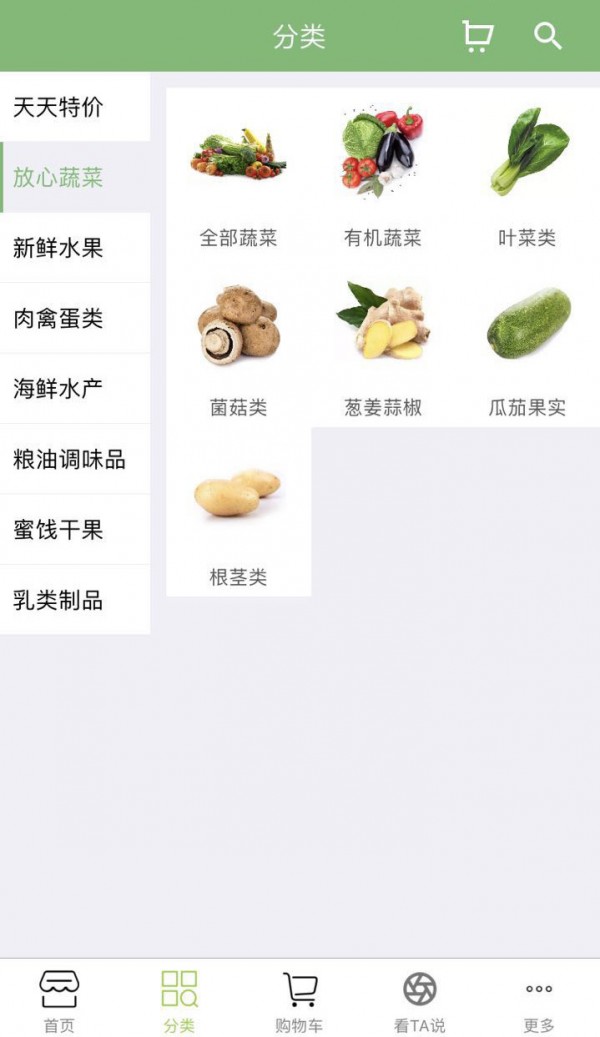Open the 瓜茄果实 tile
The width and height of the screenshot is (600, 1037).
(527, 345)
